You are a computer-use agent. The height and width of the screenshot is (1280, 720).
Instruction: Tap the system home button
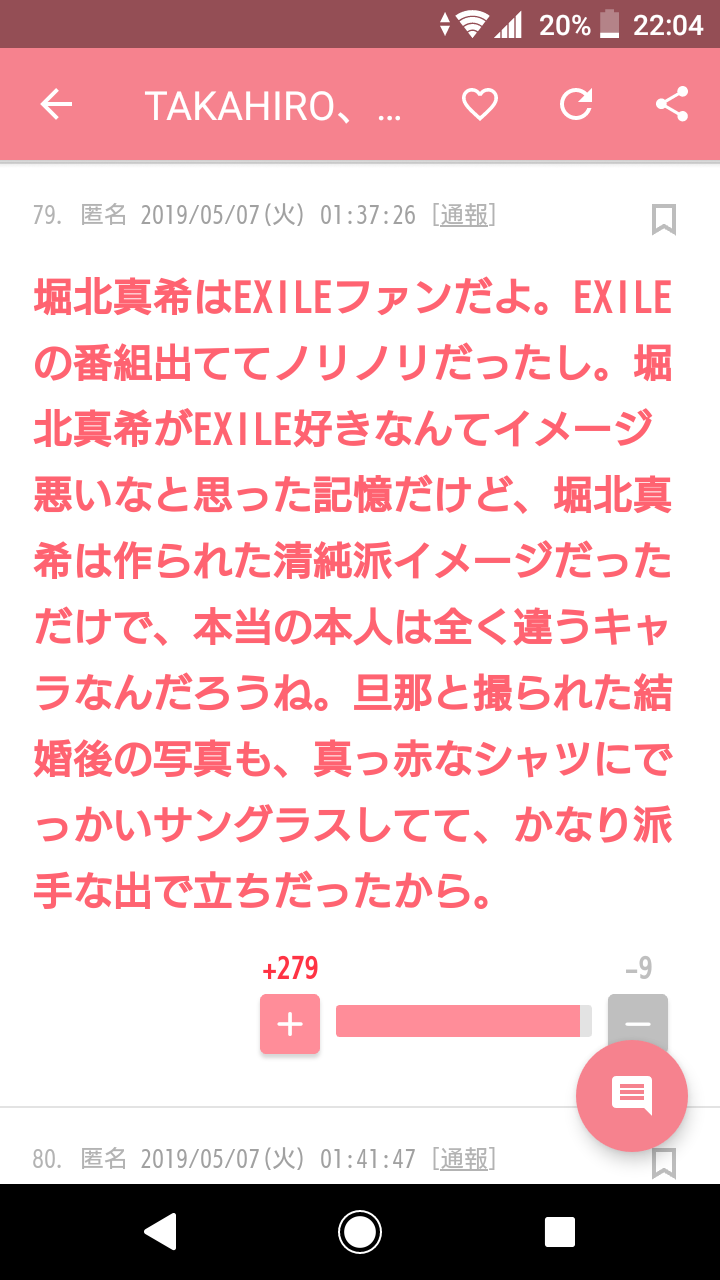point(360,1232)
